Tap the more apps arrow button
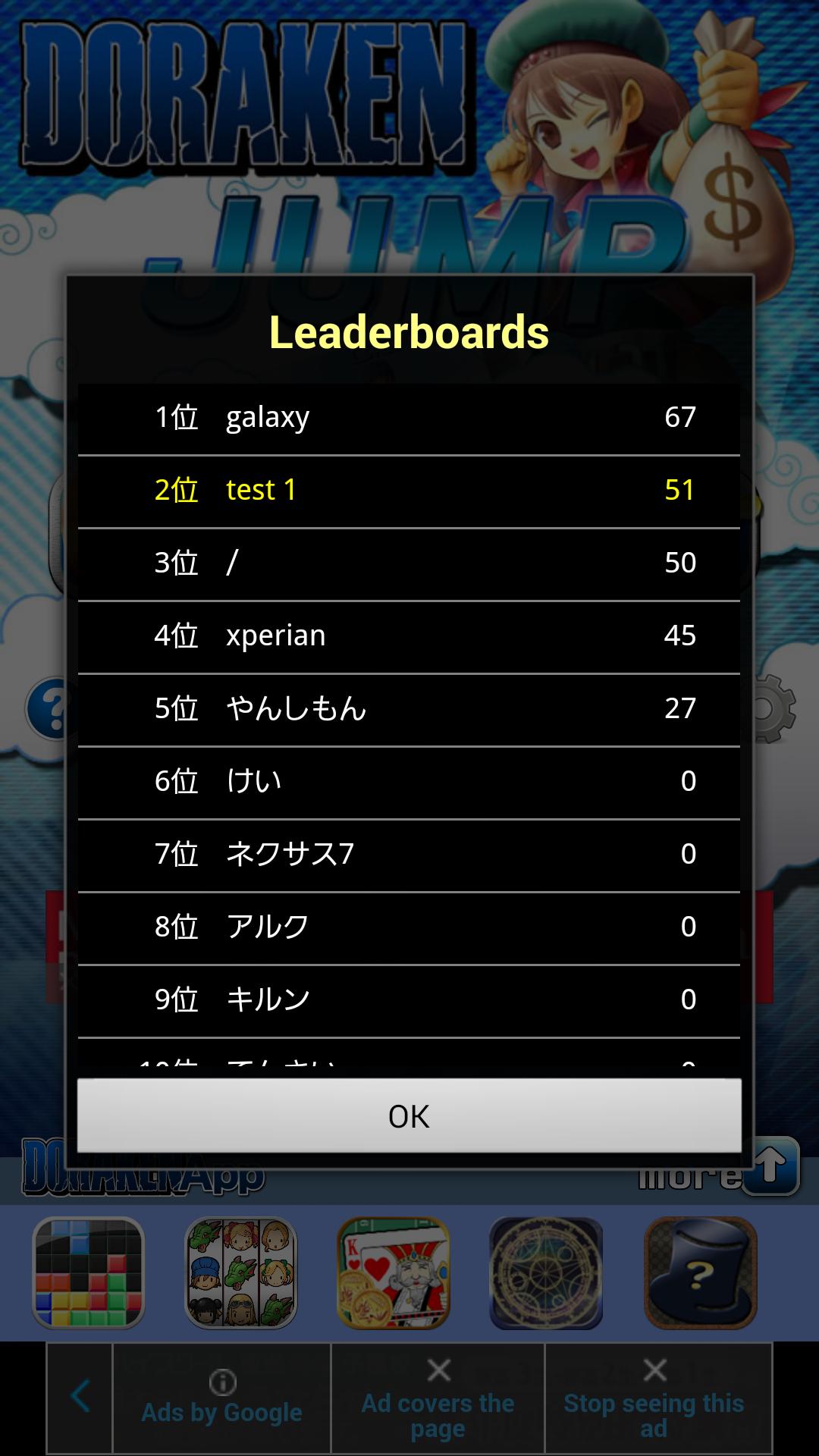Viewport: 819px width, 1456px height. pos(770,1166)
